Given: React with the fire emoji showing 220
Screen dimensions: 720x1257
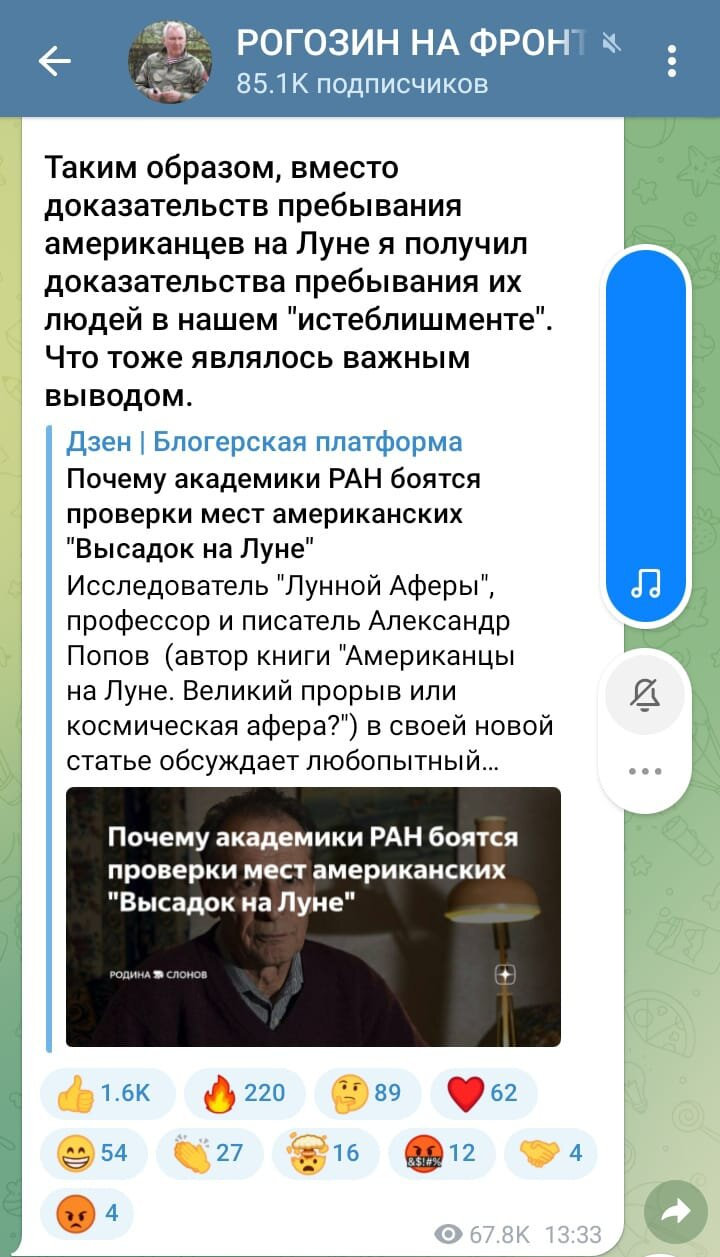Looking at the screenshot, I should pos(244,1093).
